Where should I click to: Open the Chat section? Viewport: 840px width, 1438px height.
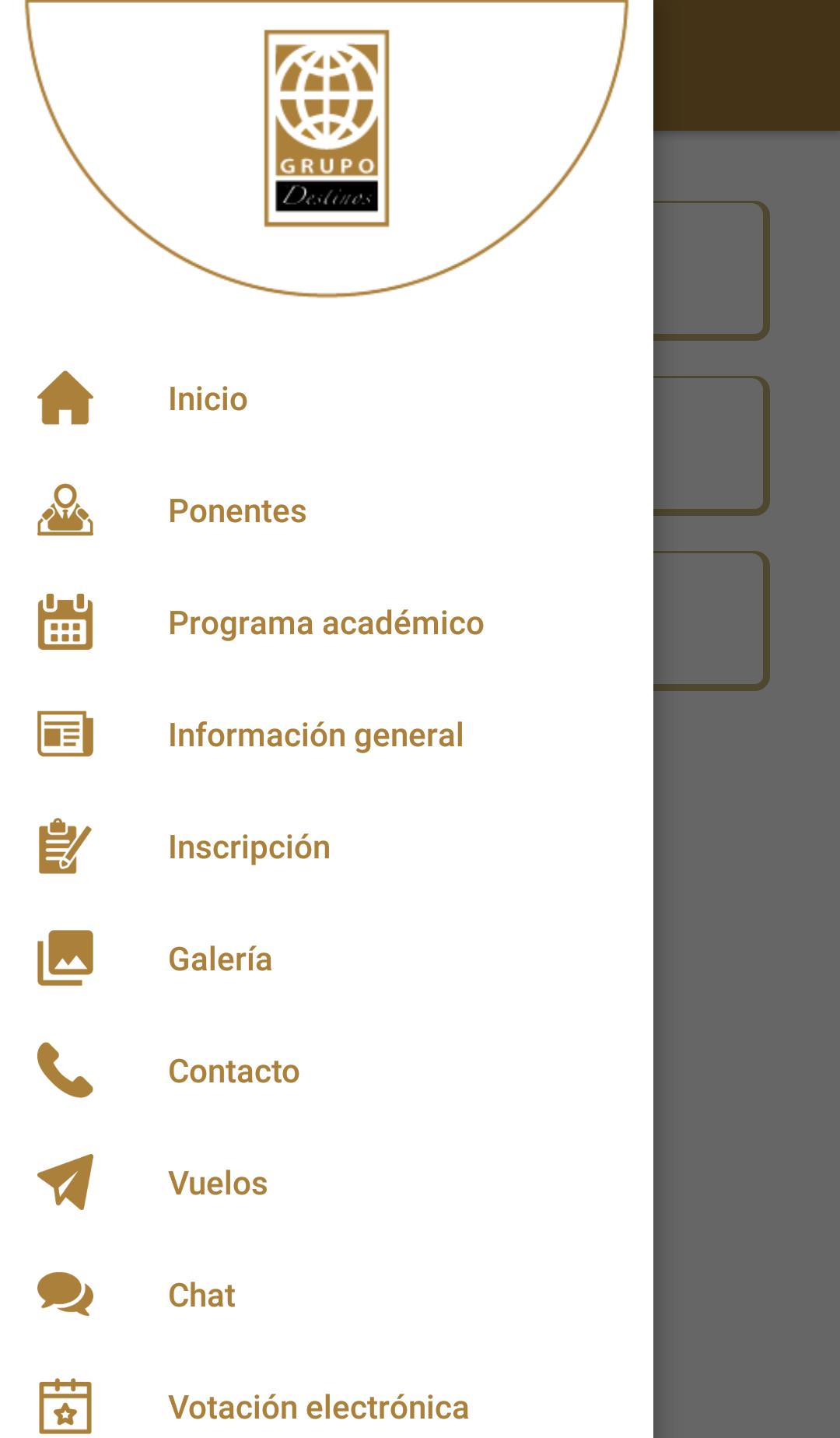point(201,1296)
